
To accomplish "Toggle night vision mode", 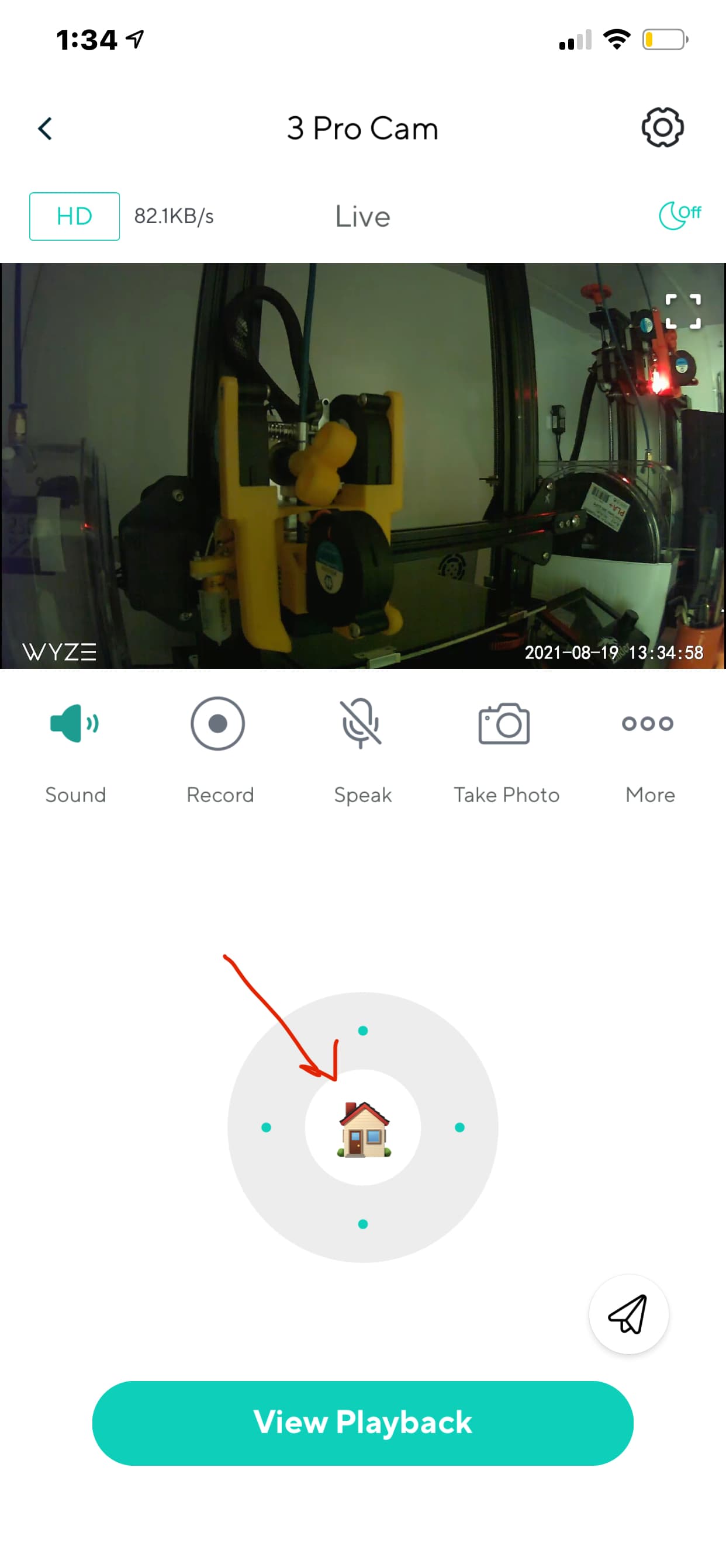I will 679,215.
